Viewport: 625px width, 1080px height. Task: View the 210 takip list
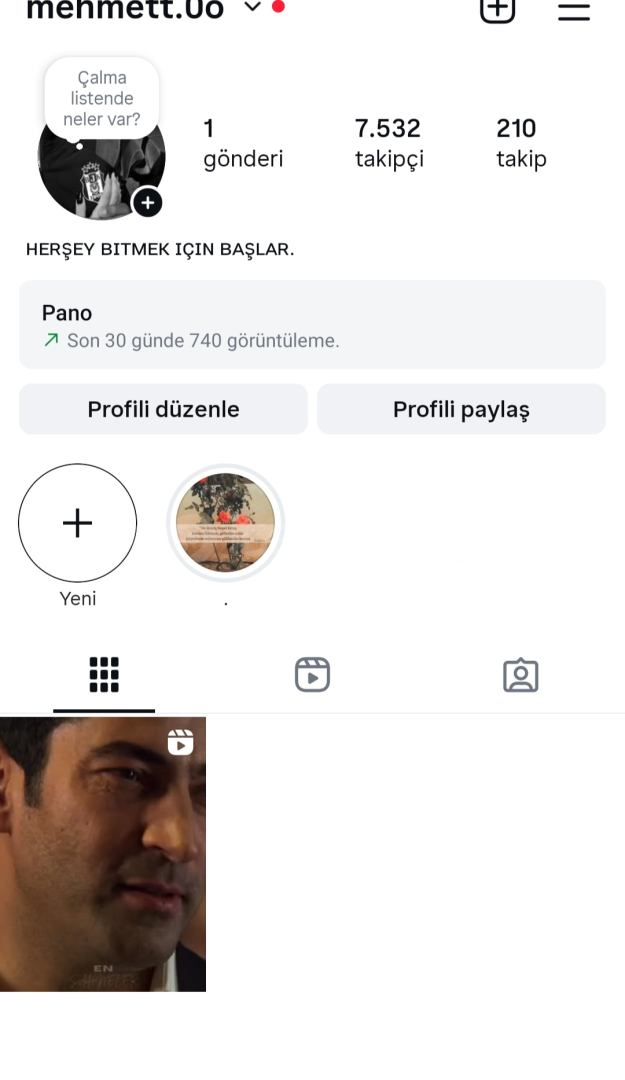coord(520,143)
